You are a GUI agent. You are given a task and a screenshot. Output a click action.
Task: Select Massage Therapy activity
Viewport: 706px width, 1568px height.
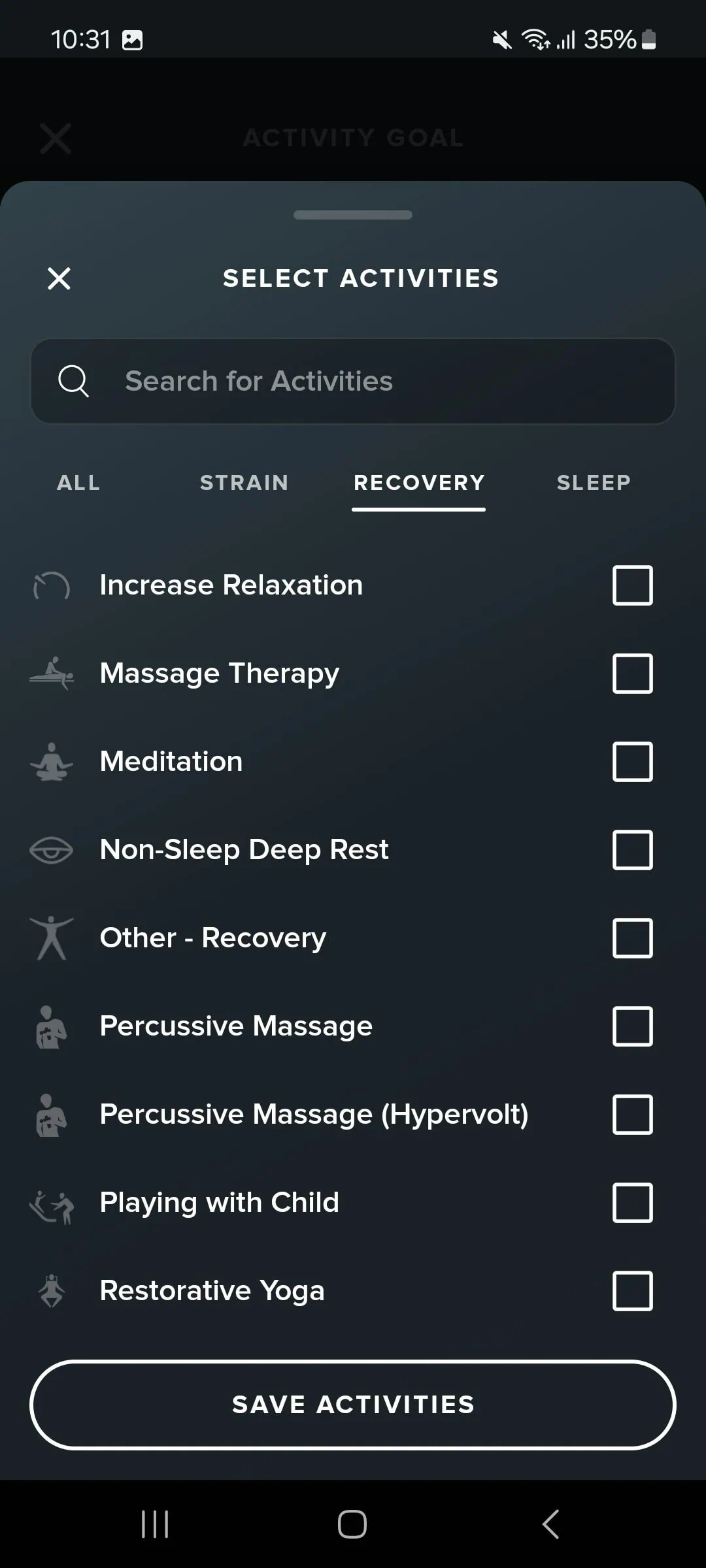pyautogui.click(x=632, y=674)
